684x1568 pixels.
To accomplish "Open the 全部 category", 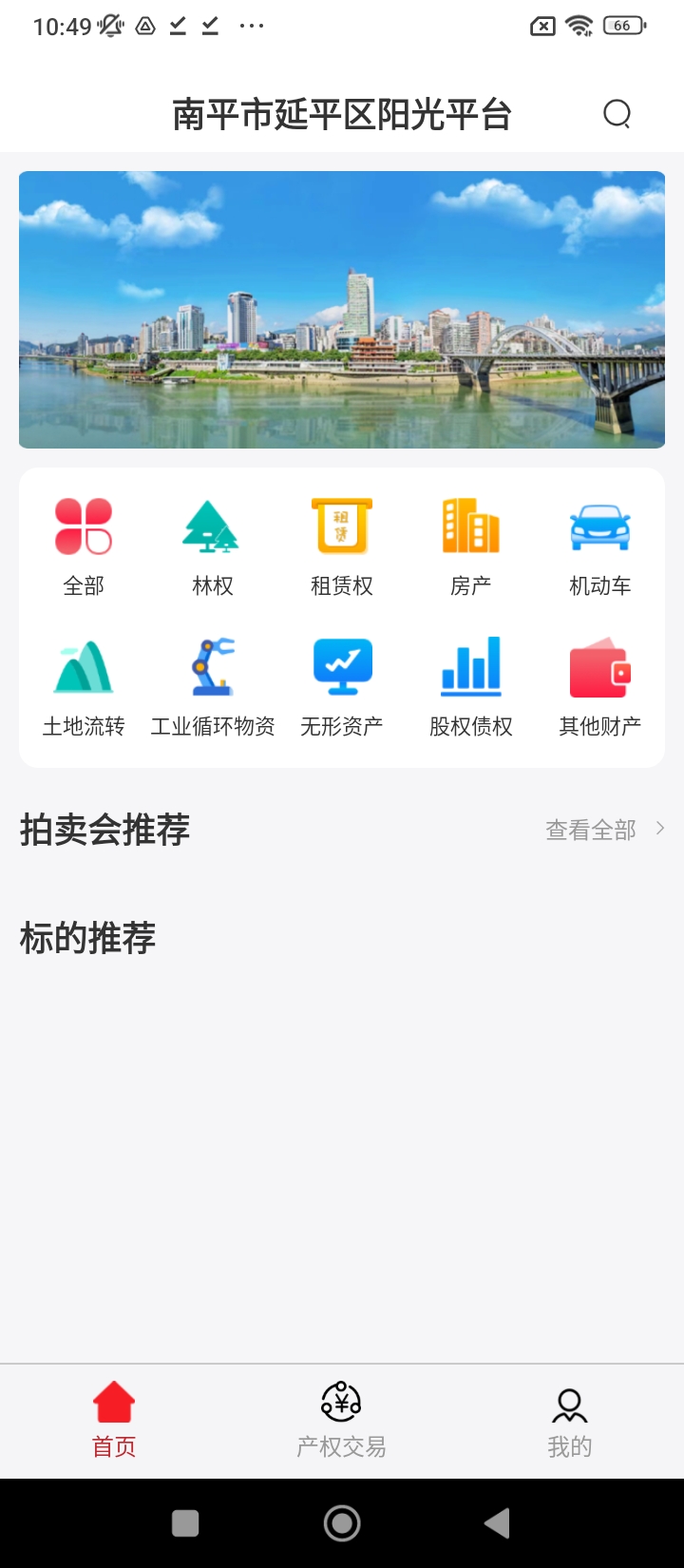I will click(84, 545).
